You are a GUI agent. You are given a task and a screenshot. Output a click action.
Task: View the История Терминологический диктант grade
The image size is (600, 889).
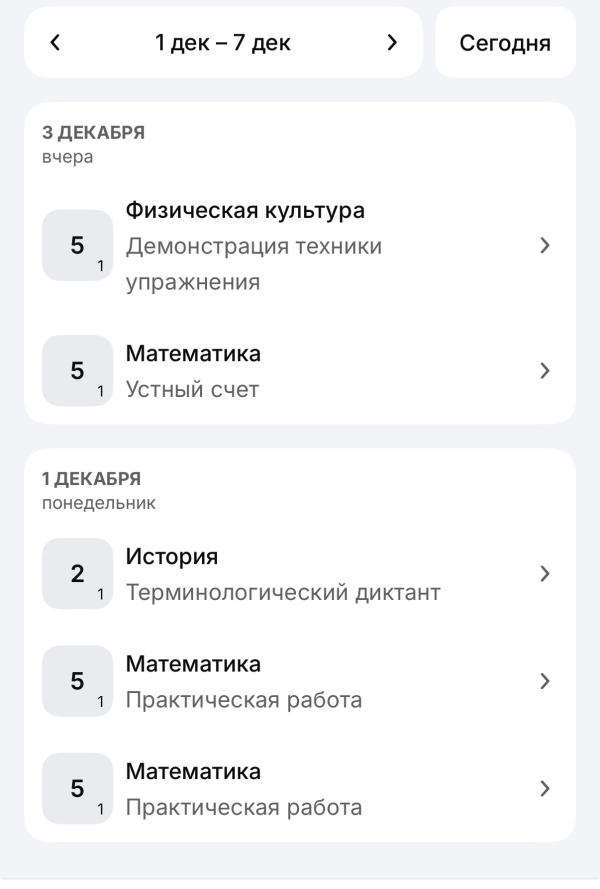click(300, 574)
